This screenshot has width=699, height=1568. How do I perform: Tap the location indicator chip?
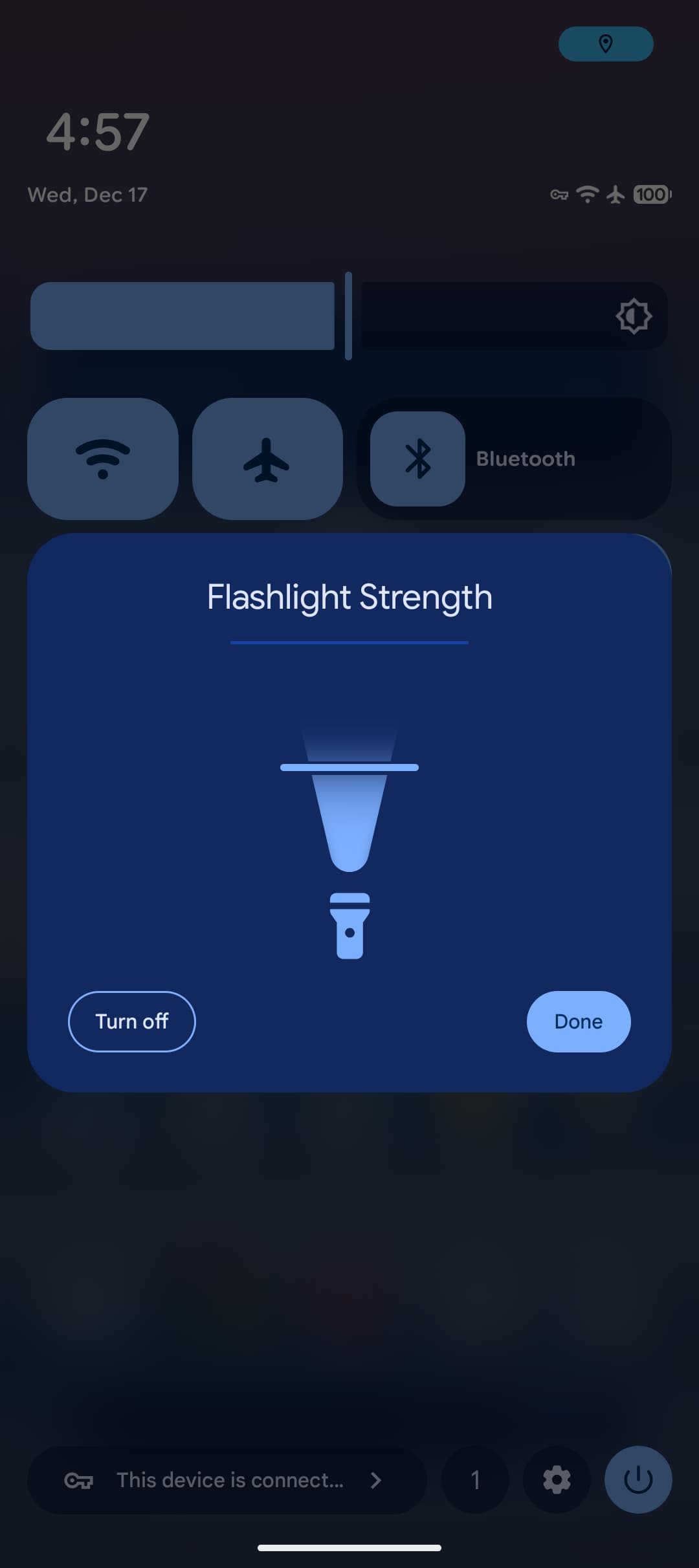[605, 44]
